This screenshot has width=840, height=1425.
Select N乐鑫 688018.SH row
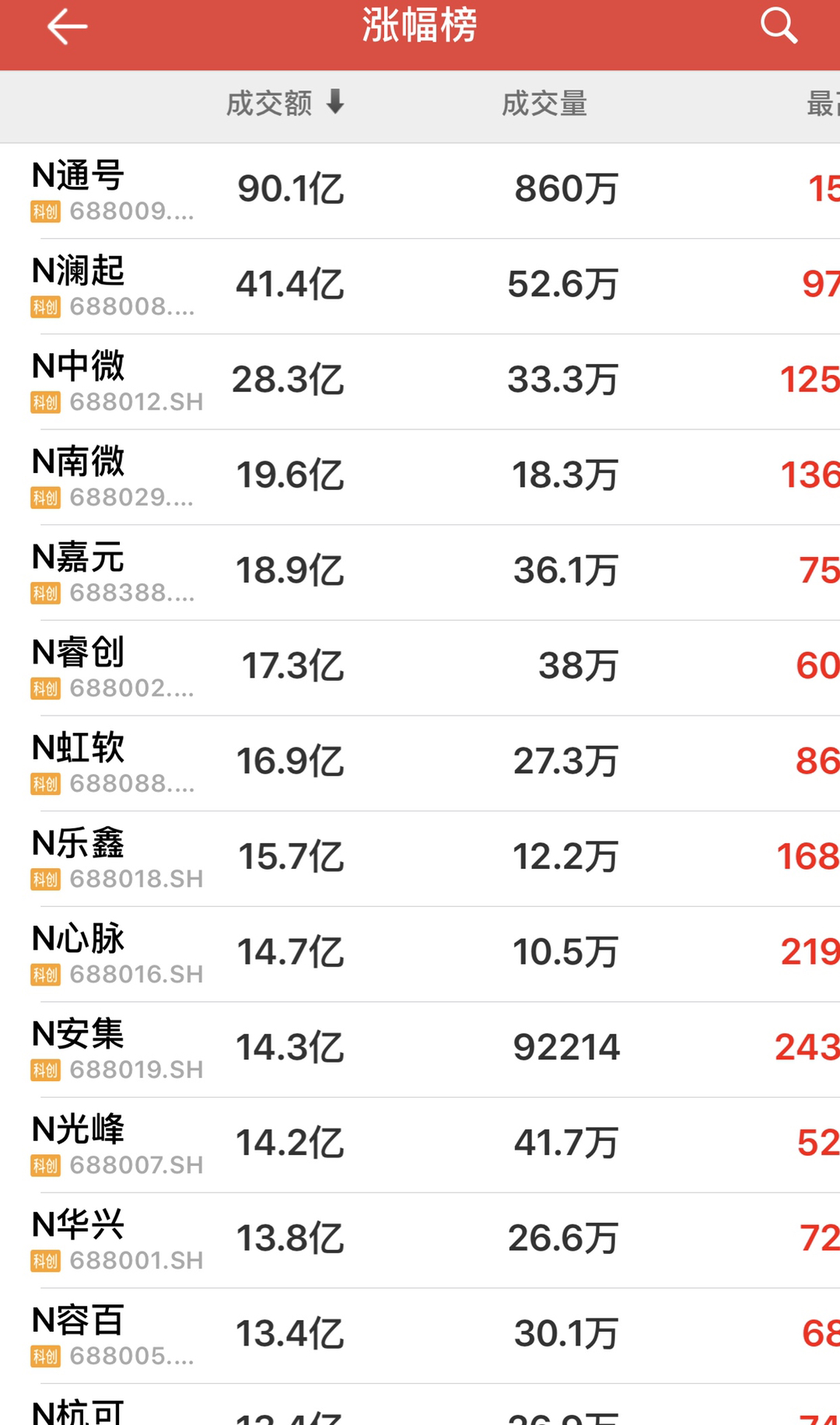click(420, 859)
